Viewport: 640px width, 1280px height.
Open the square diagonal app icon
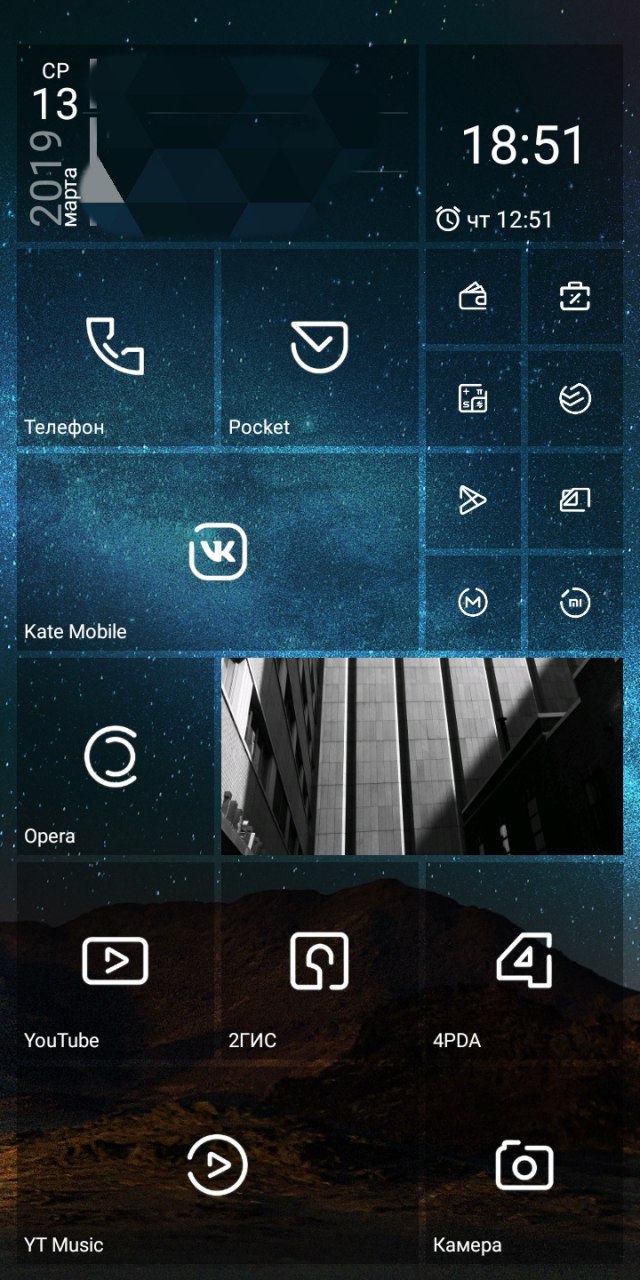pyautogui.click(x=575, y=500)
